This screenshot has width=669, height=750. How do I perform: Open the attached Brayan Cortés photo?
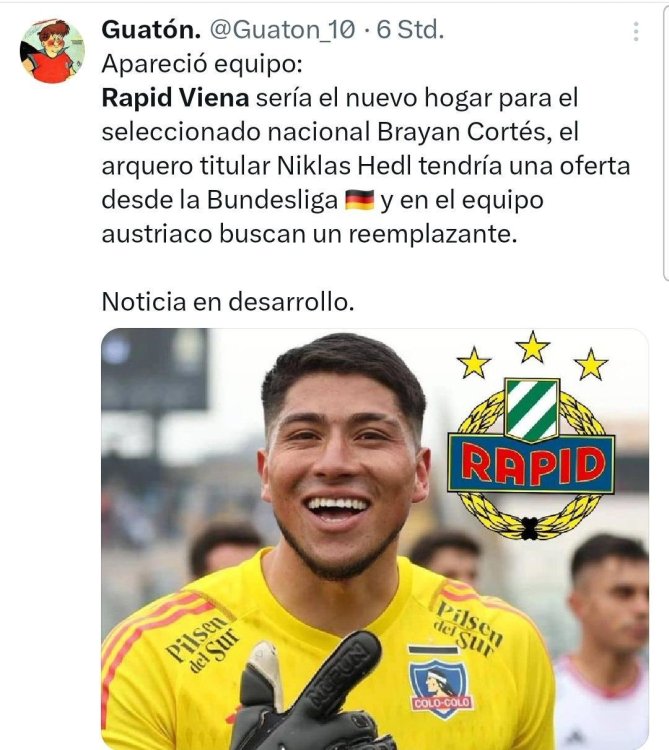click(374, 538)
